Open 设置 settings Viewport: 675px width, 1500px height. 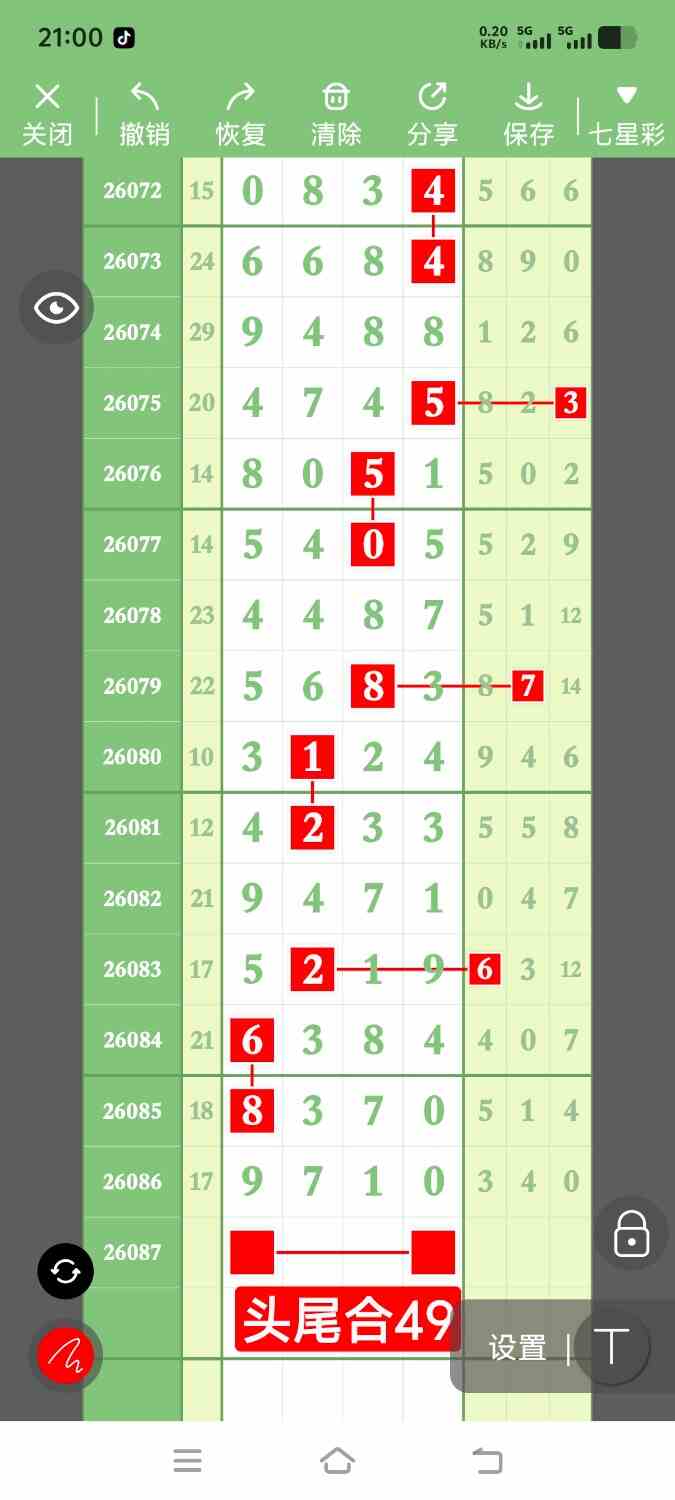point(517,1348)
